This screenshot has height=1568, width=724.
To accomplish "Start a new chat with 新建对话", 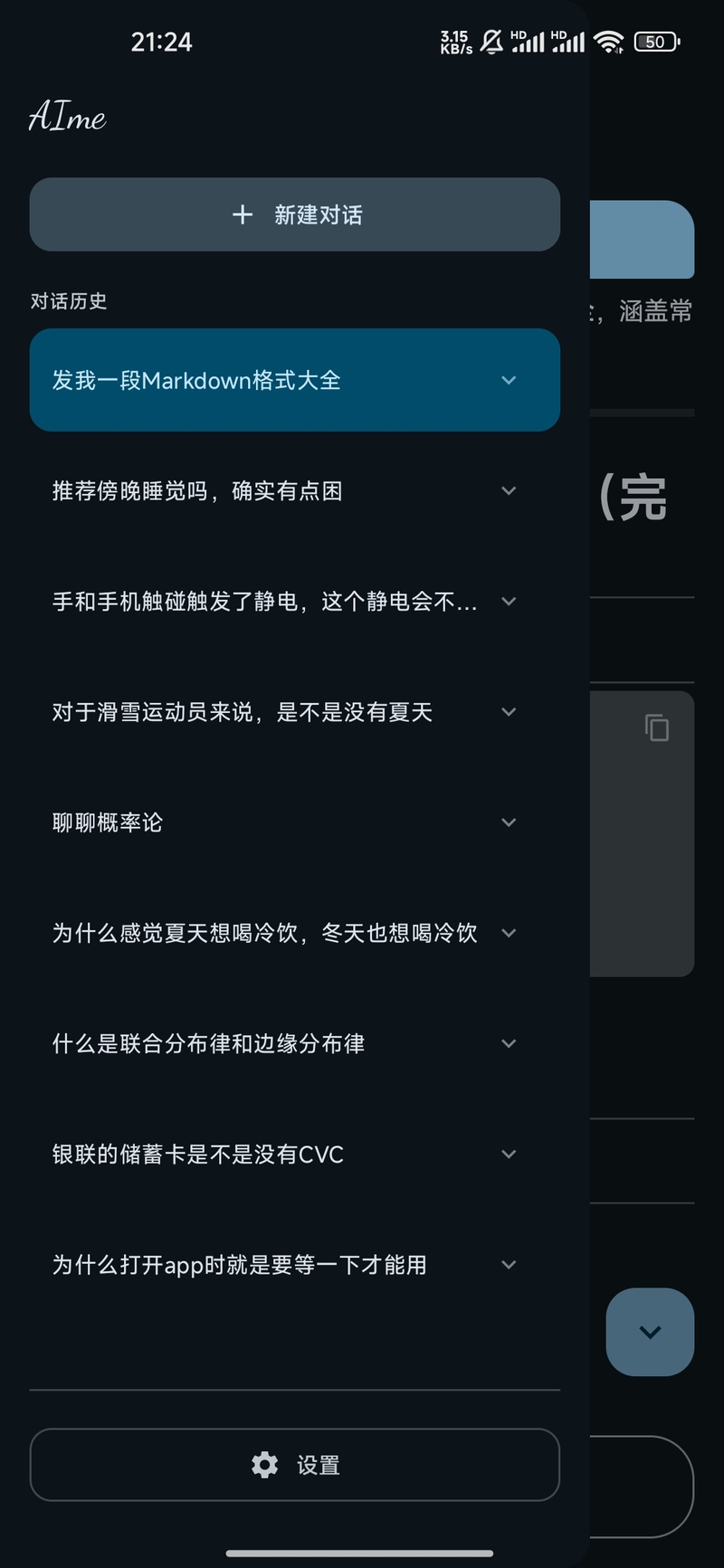I will 295,214.
